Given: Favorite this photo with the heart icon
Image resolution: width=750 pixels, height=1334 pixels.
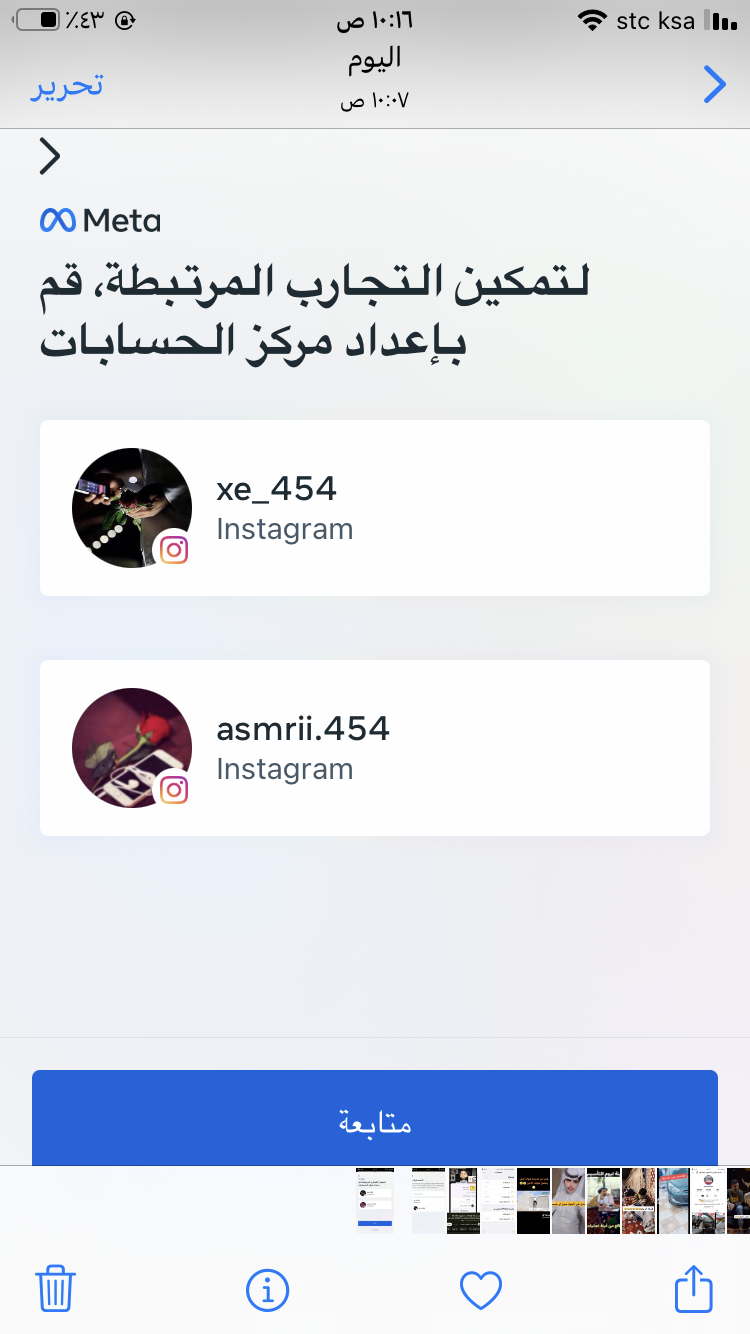Looking at the screenshot, I should [x=480, y=1290].
